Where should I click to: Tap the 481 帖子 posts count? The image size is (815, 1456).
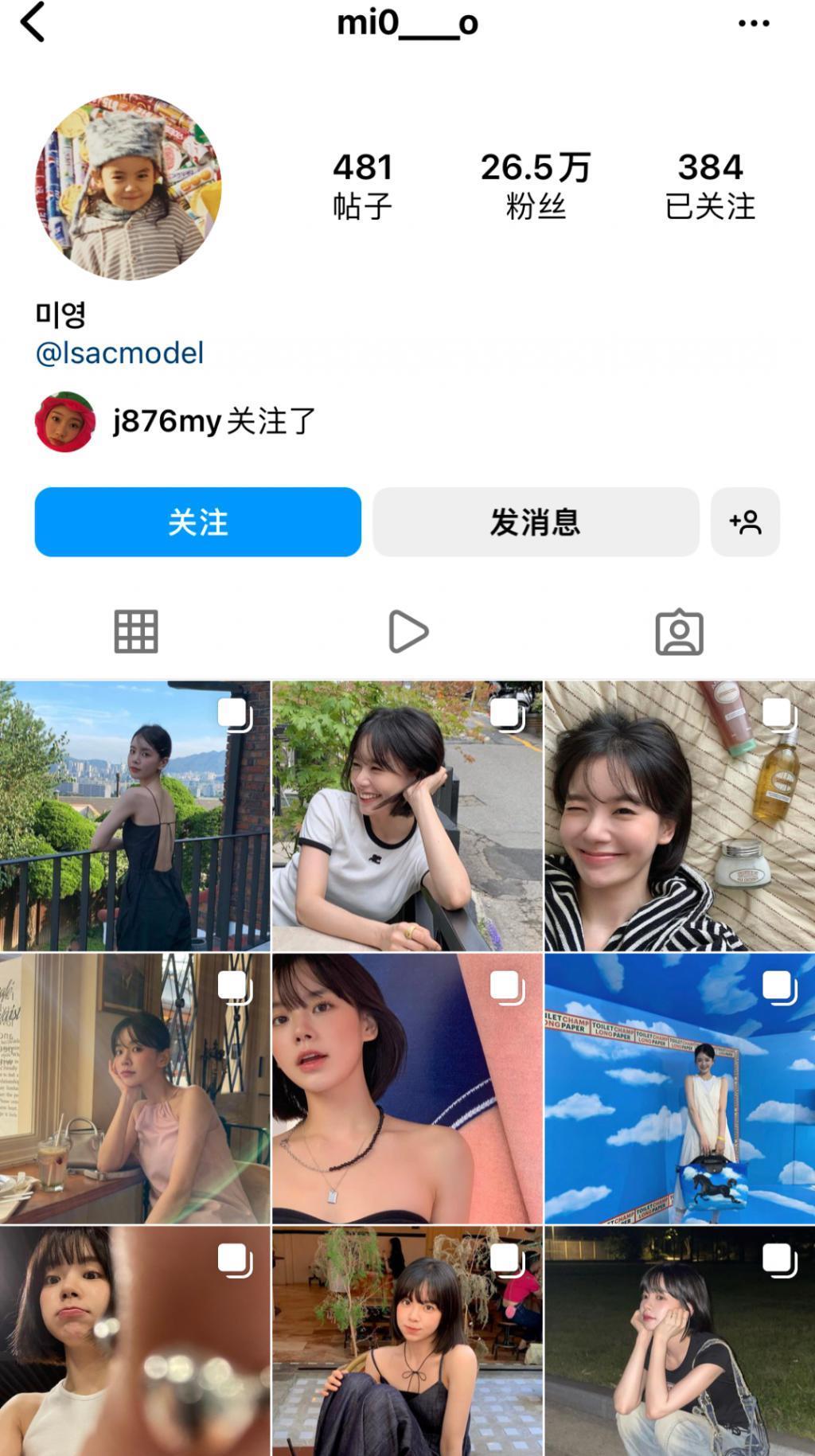363,185
